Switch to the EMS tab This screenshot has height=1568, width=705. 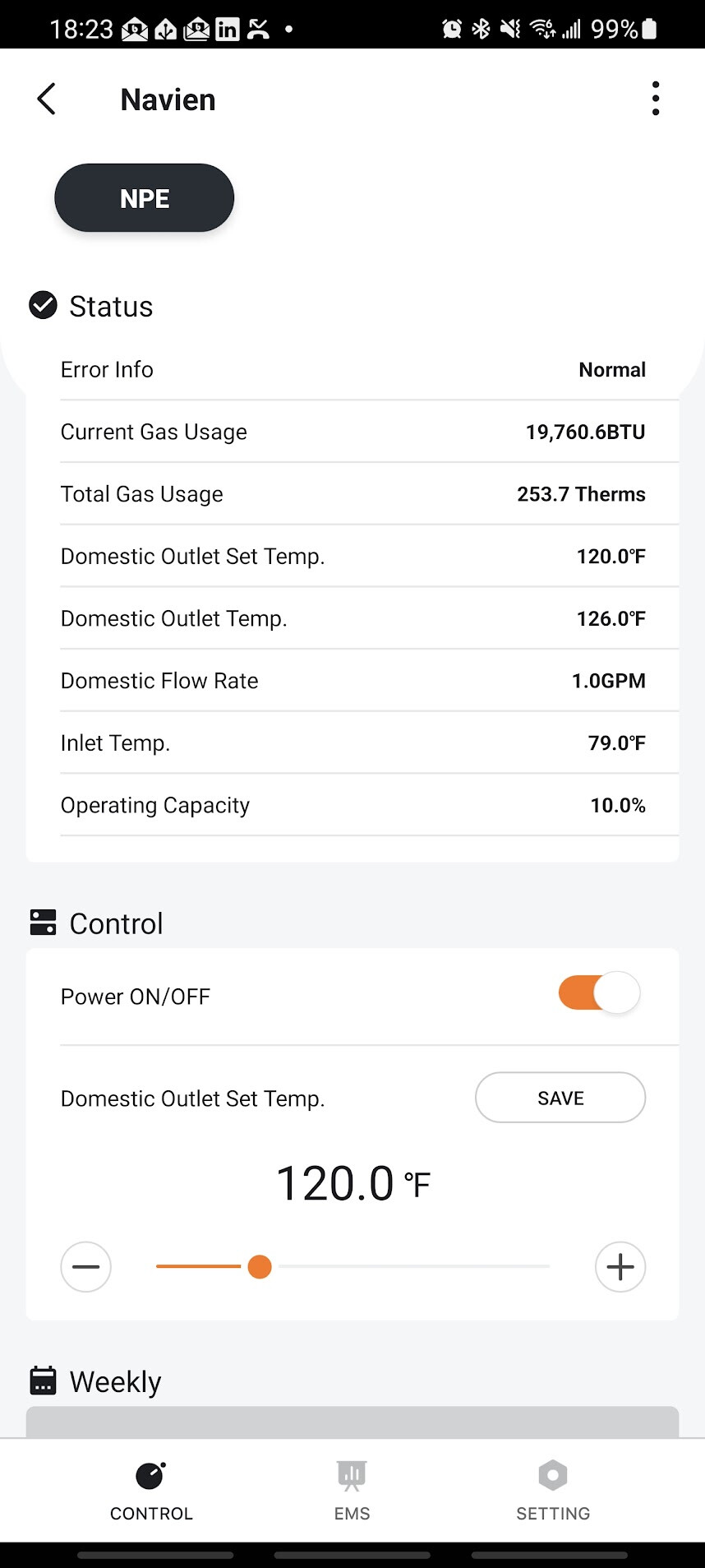click(352, 1491)
